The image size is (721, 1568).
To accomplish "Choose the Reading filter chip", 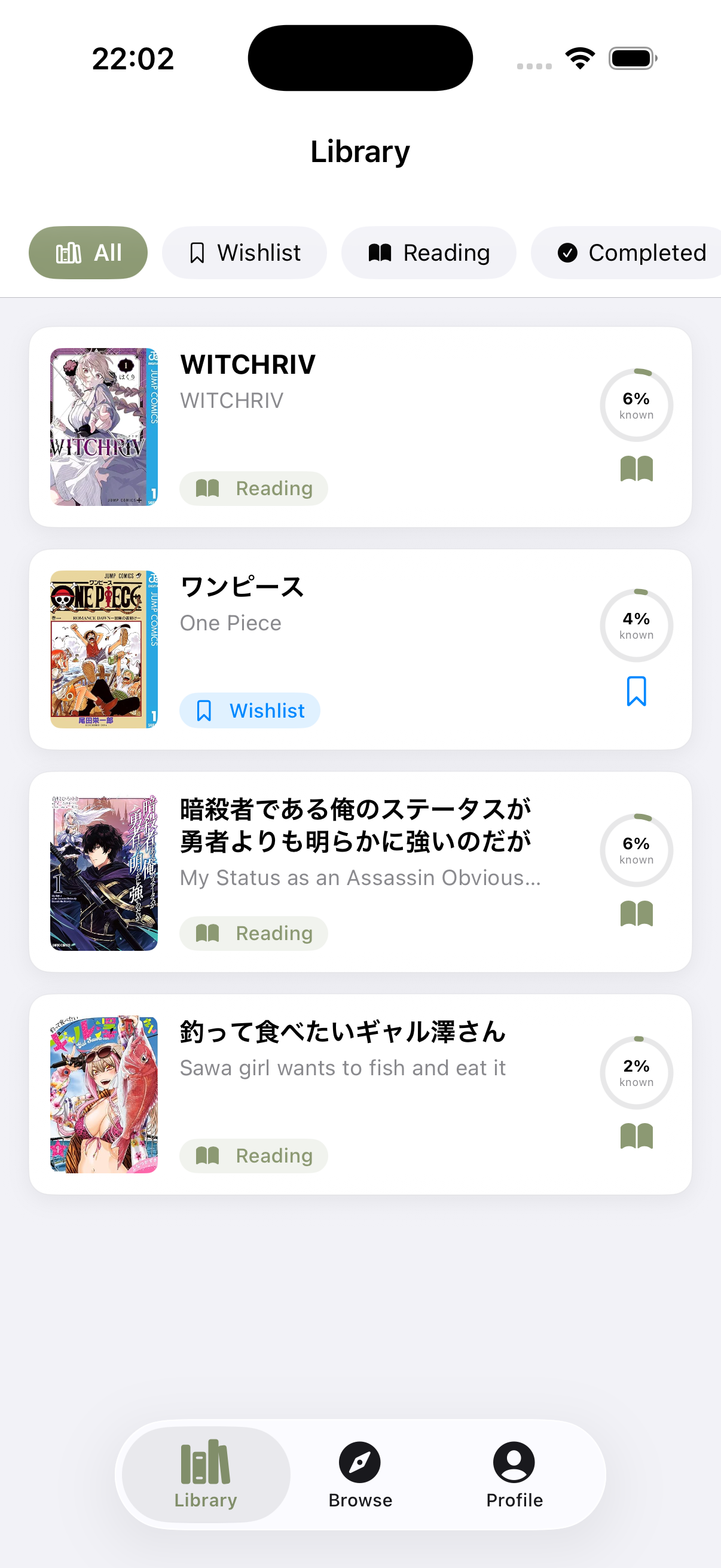I will [x=429, y=252].
